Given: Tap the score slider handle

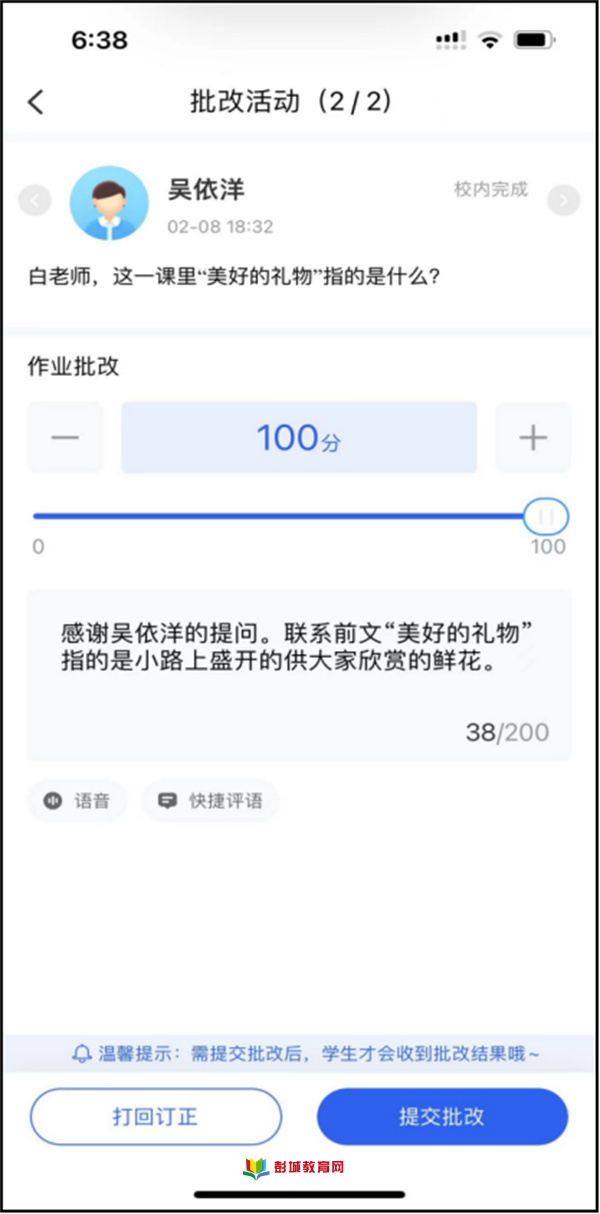Looking at the screenshot, I should (546, 517).
